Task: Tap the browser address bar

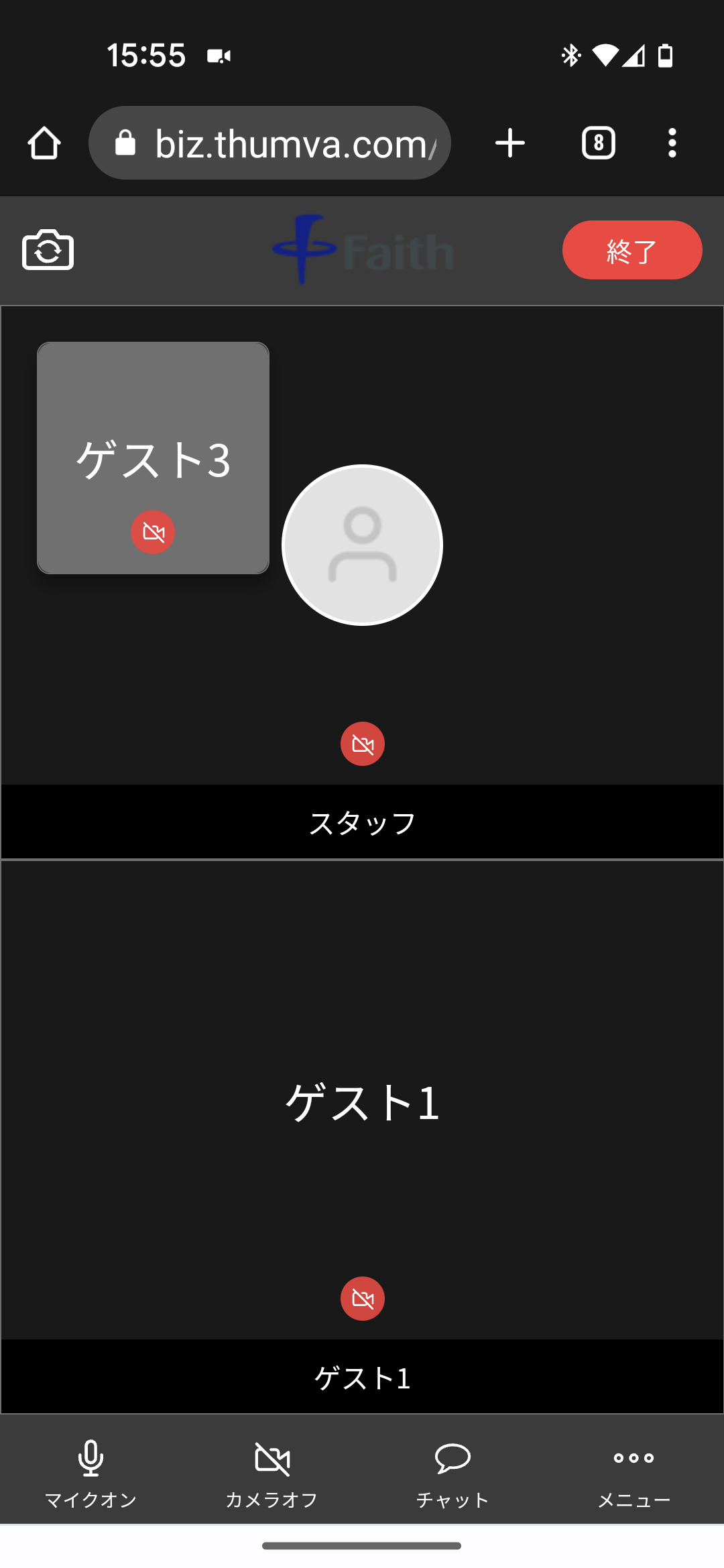Action: tap(269, 143)
